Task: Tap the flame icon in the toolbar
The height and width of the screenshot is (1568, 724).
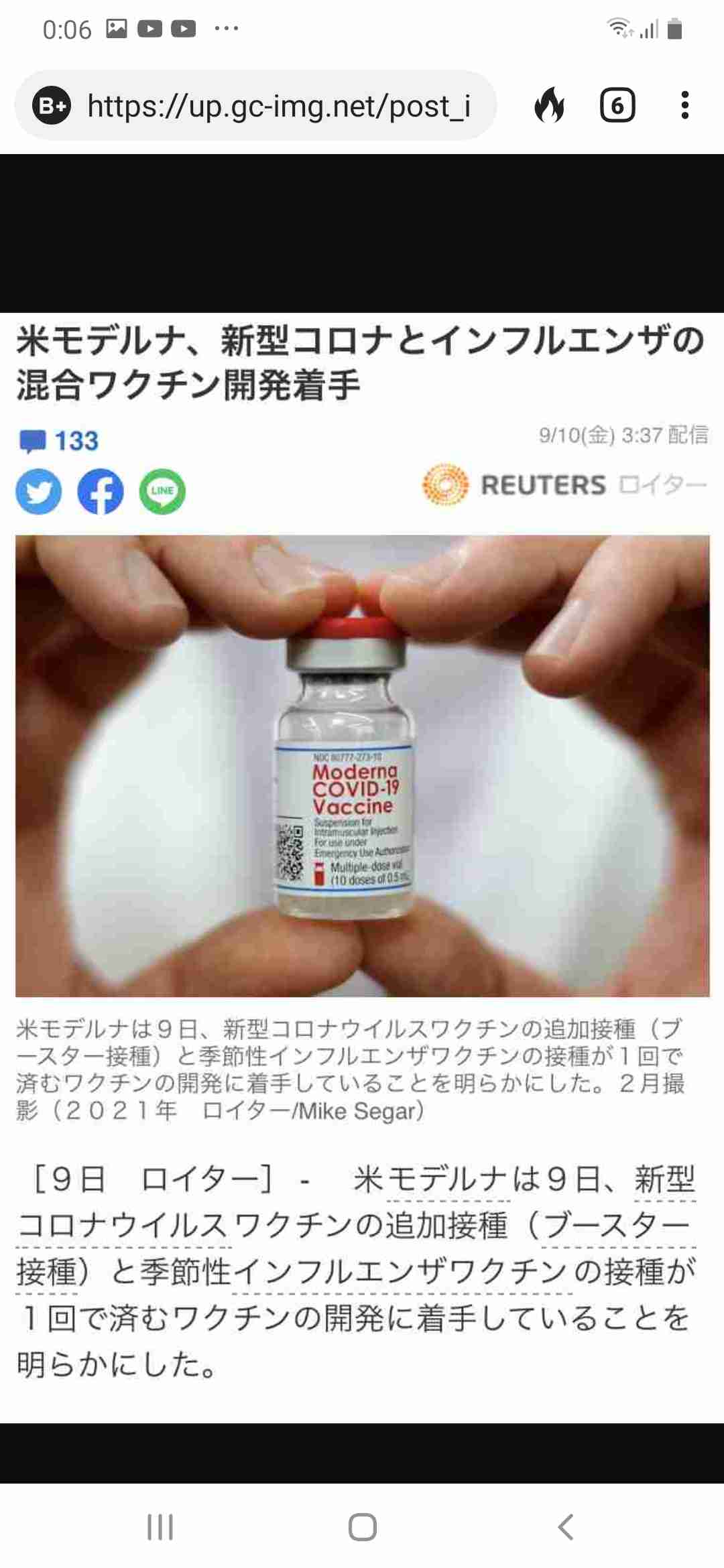Action: 549,105
